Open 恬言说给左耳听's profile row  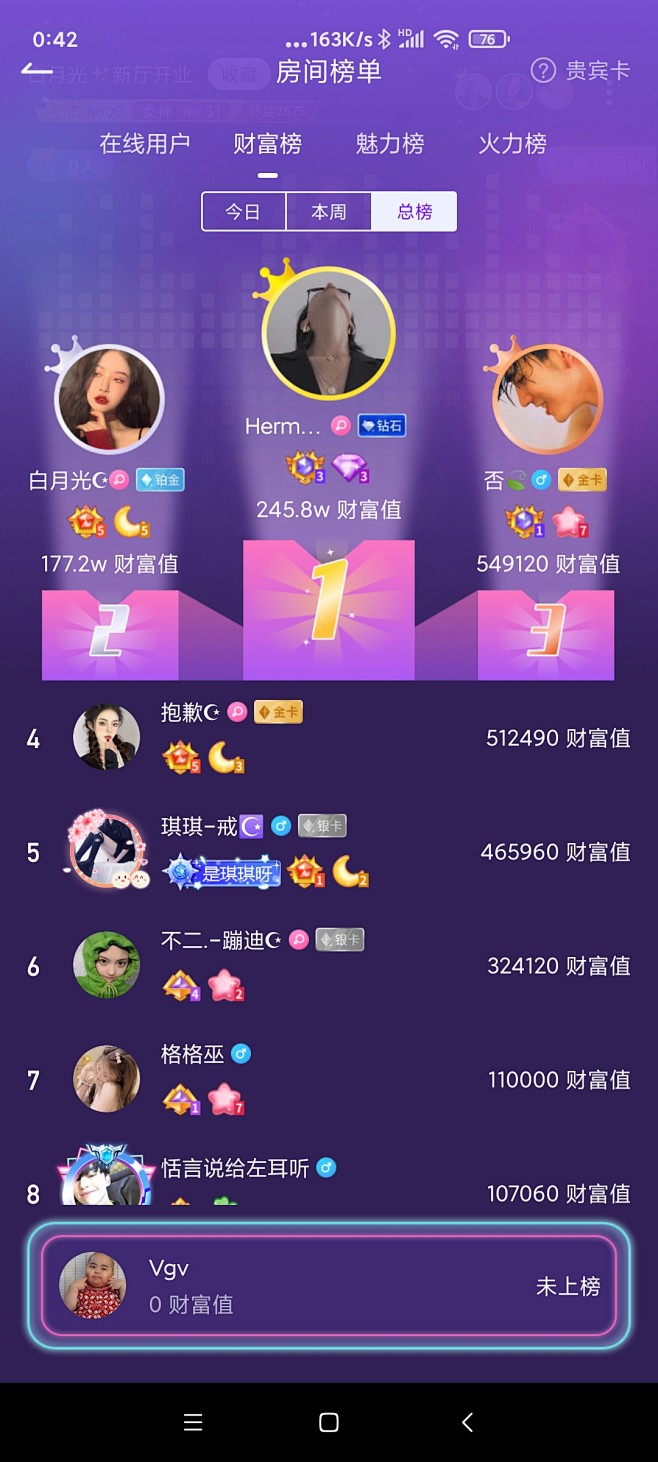329,1180
